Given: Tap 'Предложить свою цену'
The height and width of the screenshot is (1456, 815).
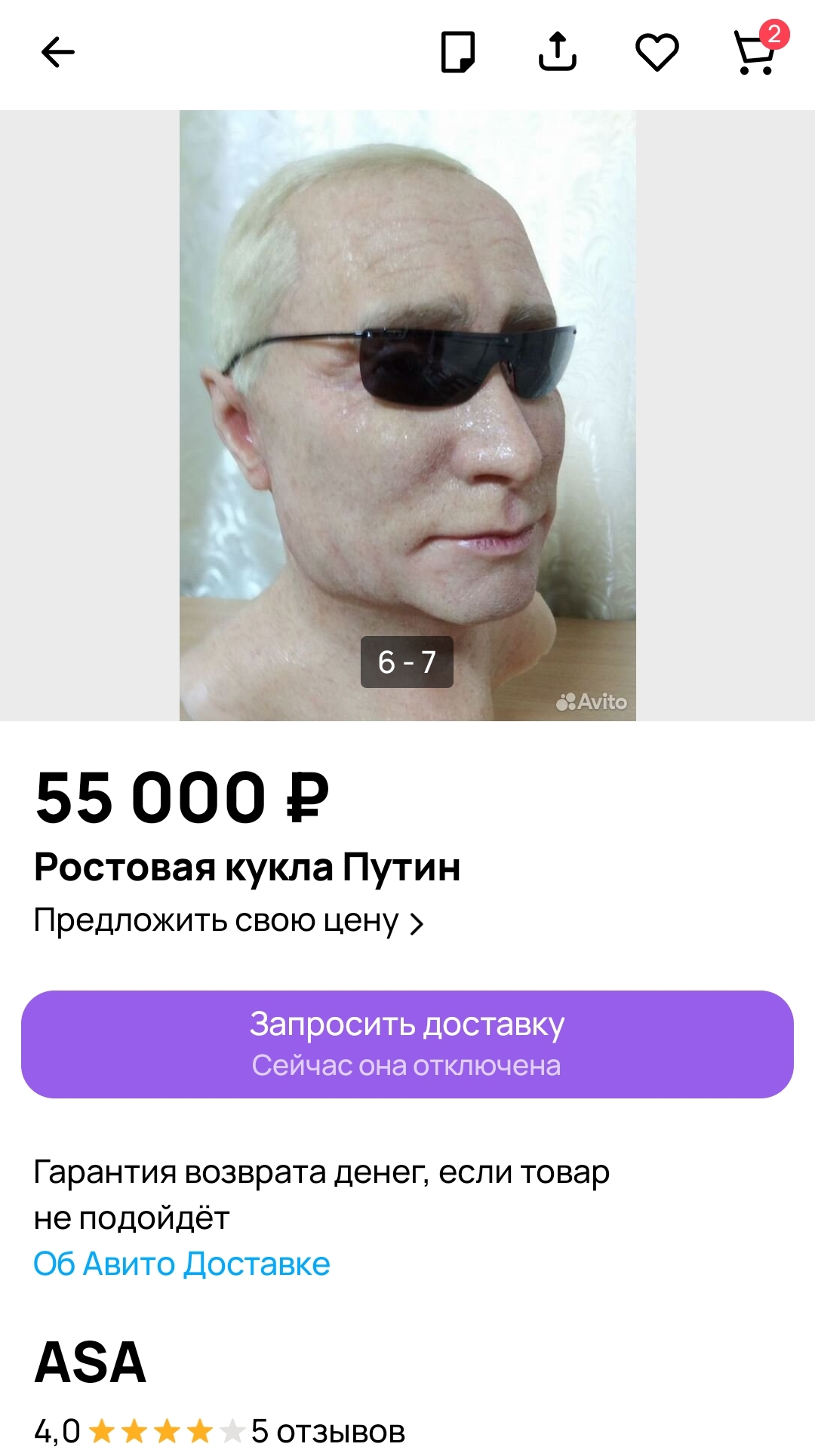Looking at the screenshot, I should pyautogui.click(x=229, y=921).
